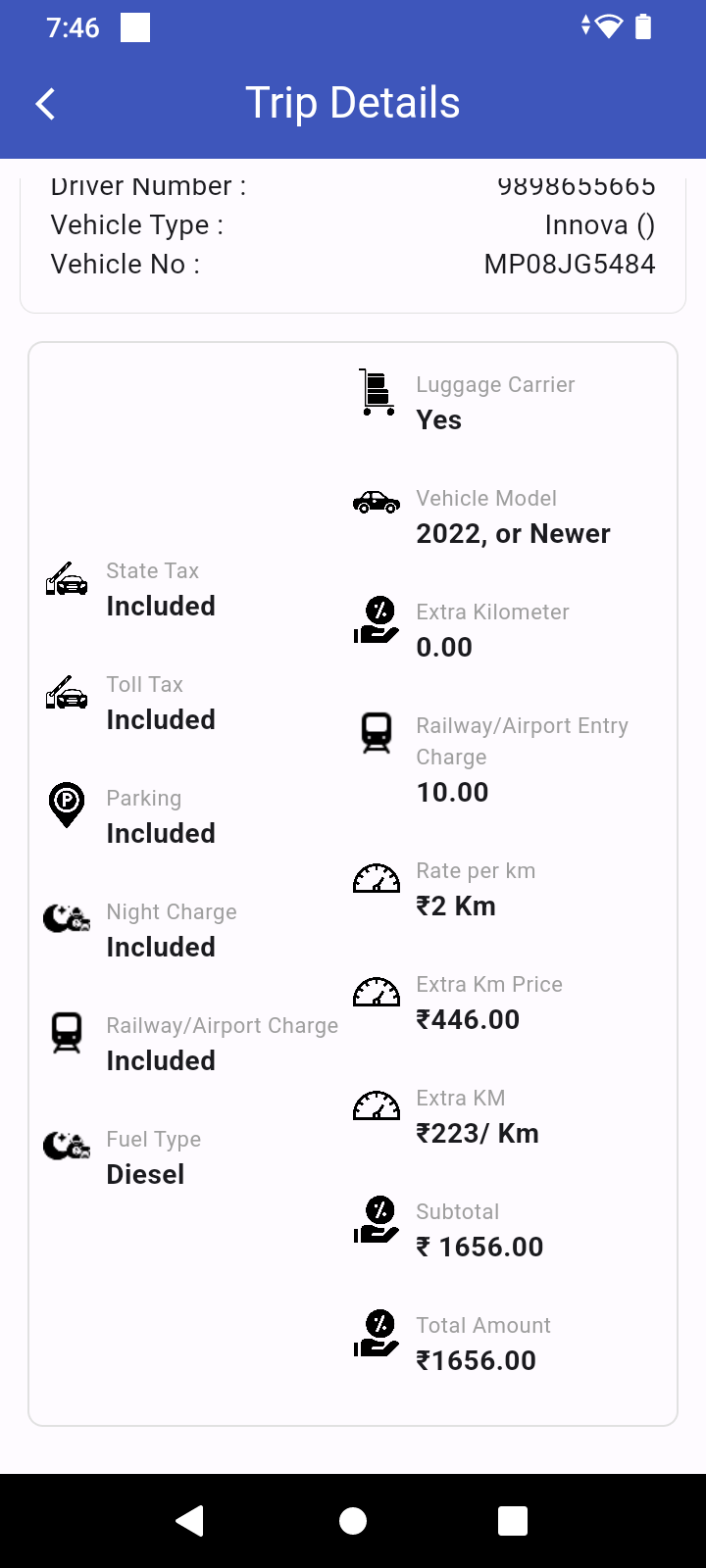This screenshot has height=1568, width=706.
Task: Go back from Trip Details
Action: tap(45, 104)
